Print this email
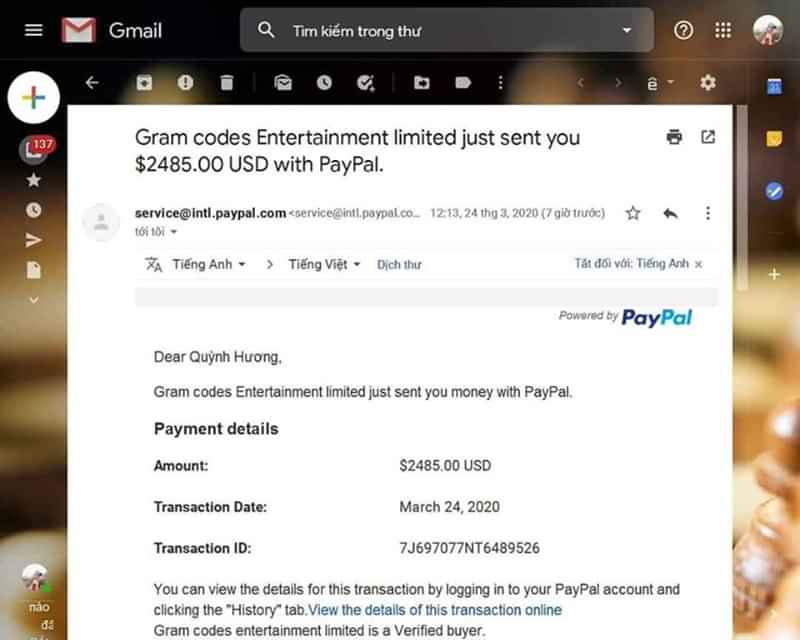The height and width of the screenshot is (640, 800). coord(674,137)
